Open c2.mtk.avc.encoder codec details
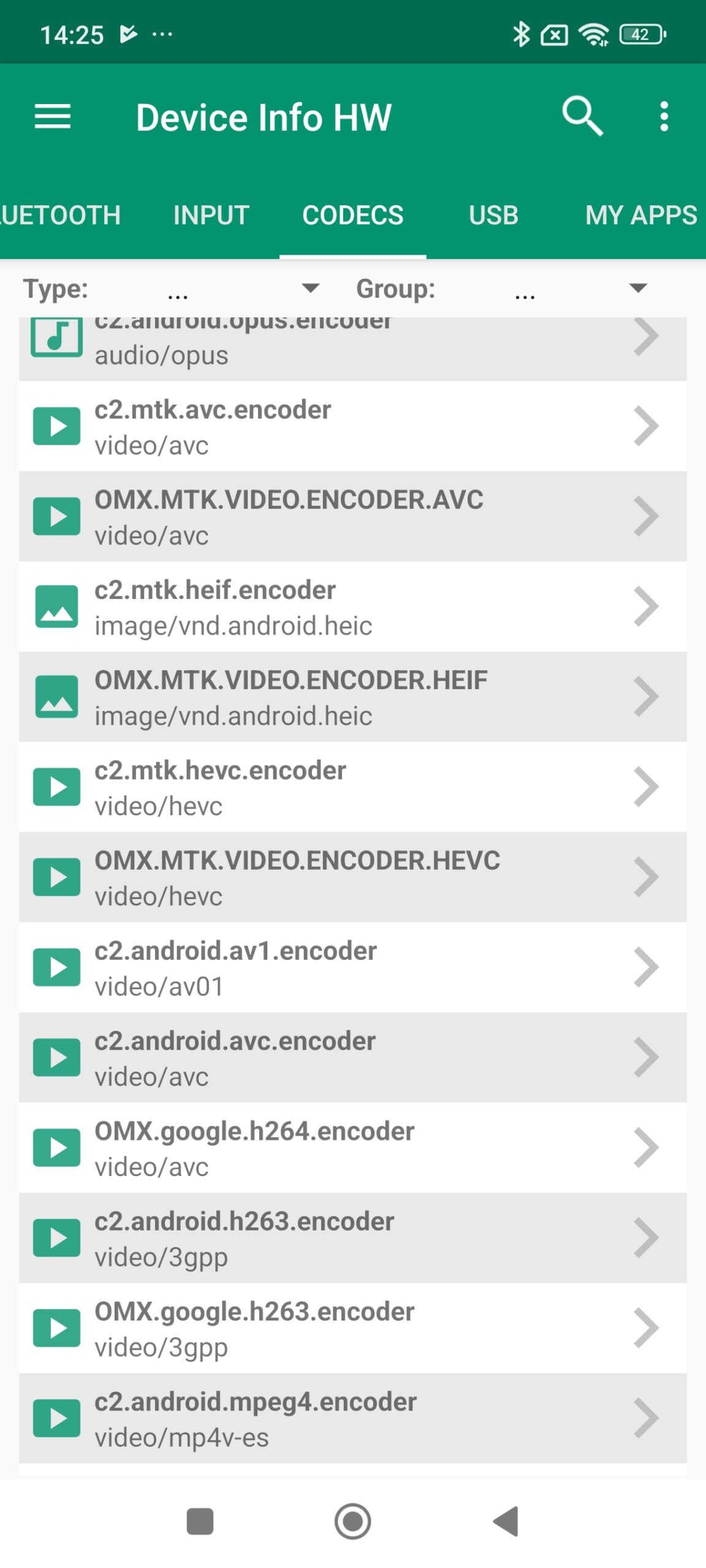This screenshot has width=706, height=1568. [x=352, y=426]
